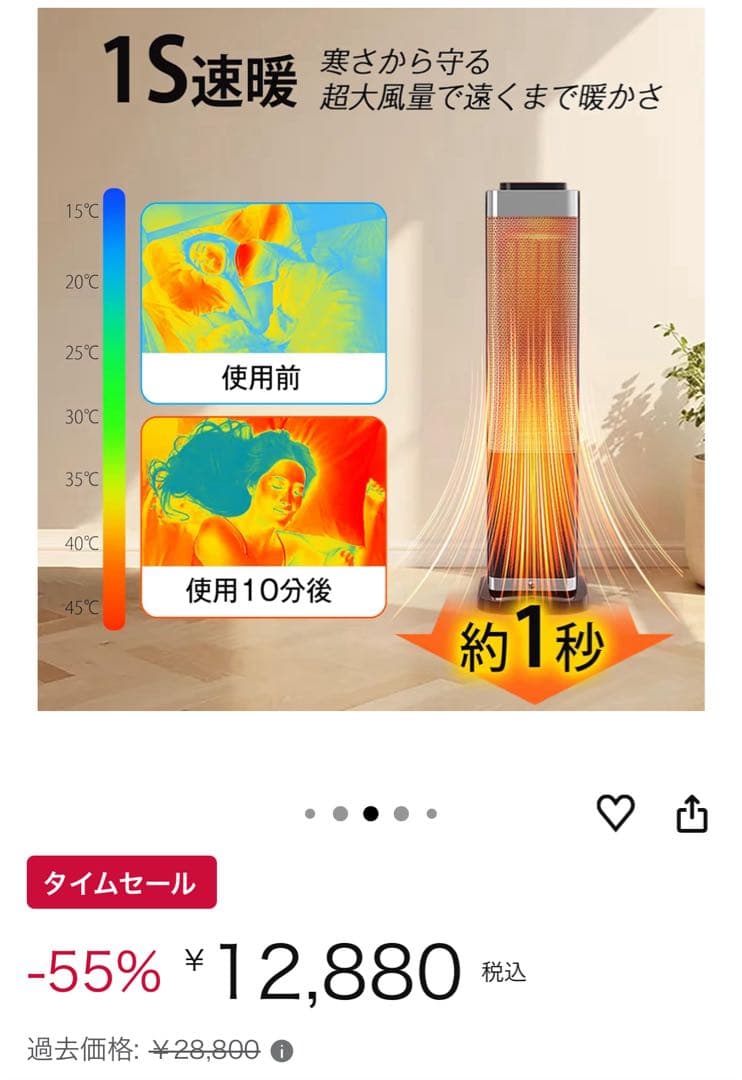
Task: Click the 約1秒 arrow graphic
Action: pos(532,645)
